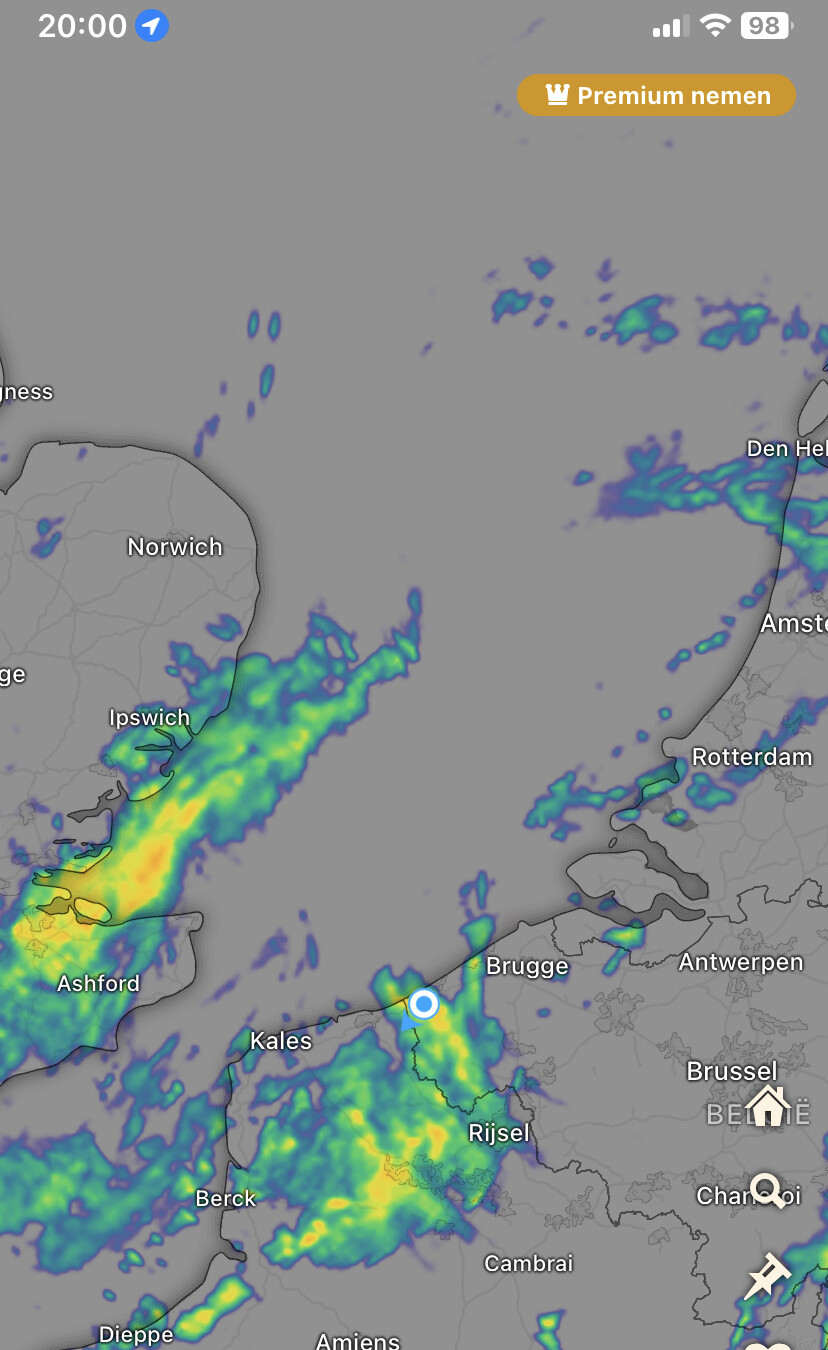828x1350 pixels.
Task: Open location search with the magnifier icon
Action: pyautogui.click(x=767, y=1190)
